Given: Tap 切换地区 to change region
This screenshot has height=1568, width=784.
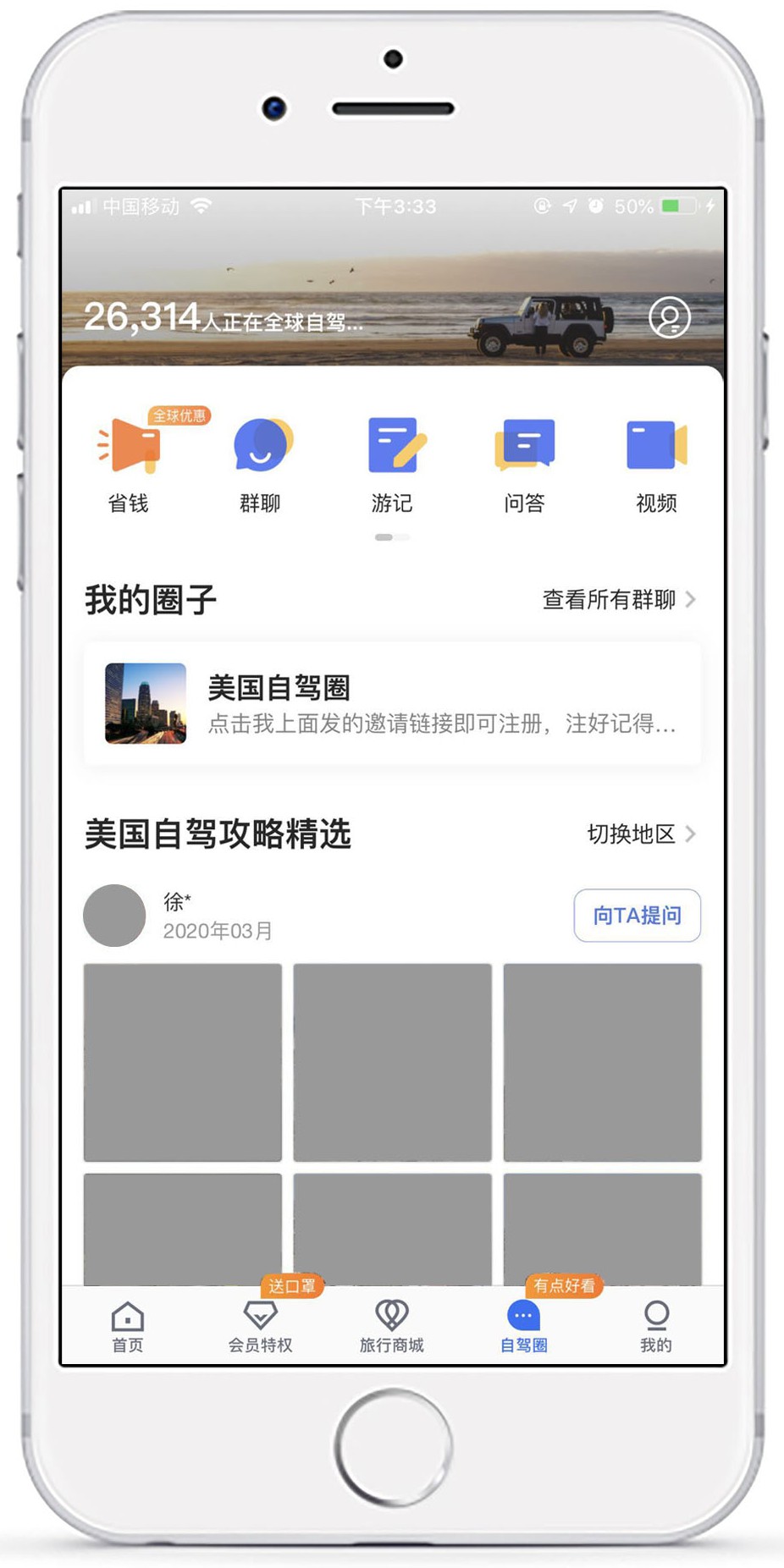Looking at the screenshot, I should 641,834.
